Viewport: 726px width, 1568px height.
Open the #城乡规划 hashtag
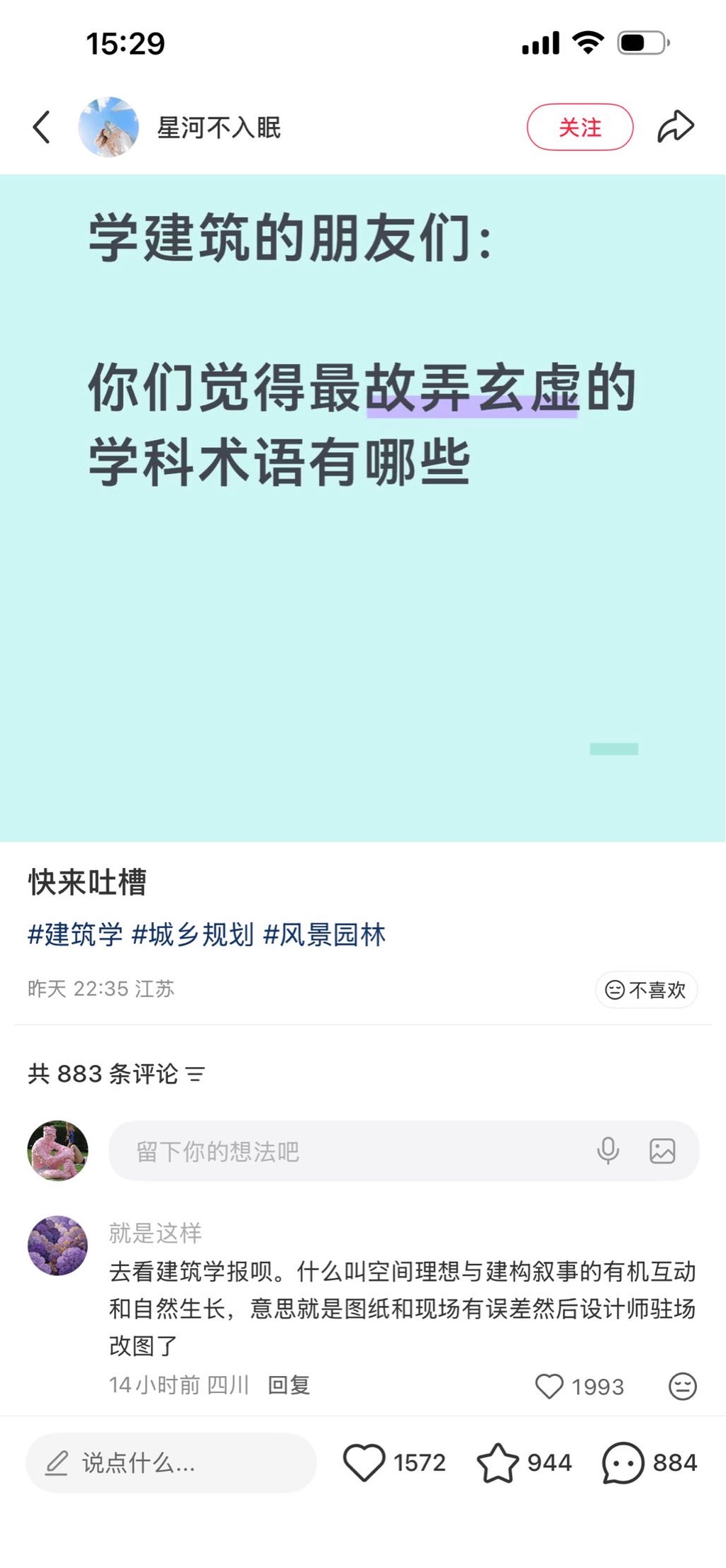(193, 935)
